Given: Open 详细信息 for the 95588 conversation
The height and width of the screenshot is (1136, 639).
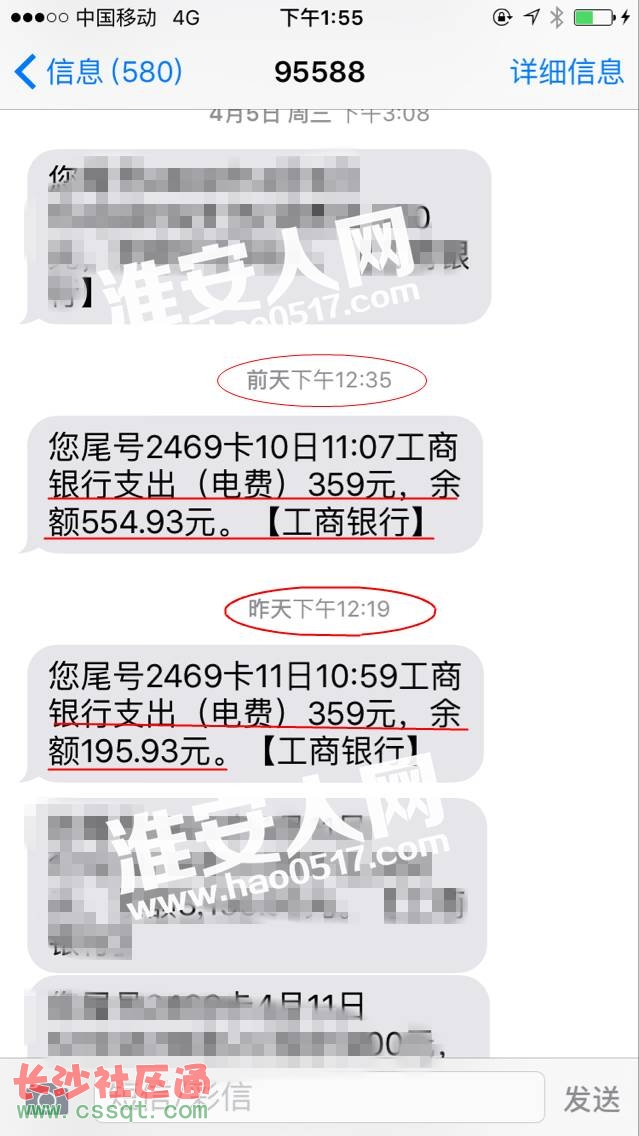Looking at the screenshot, I should (x=566, y=72).
